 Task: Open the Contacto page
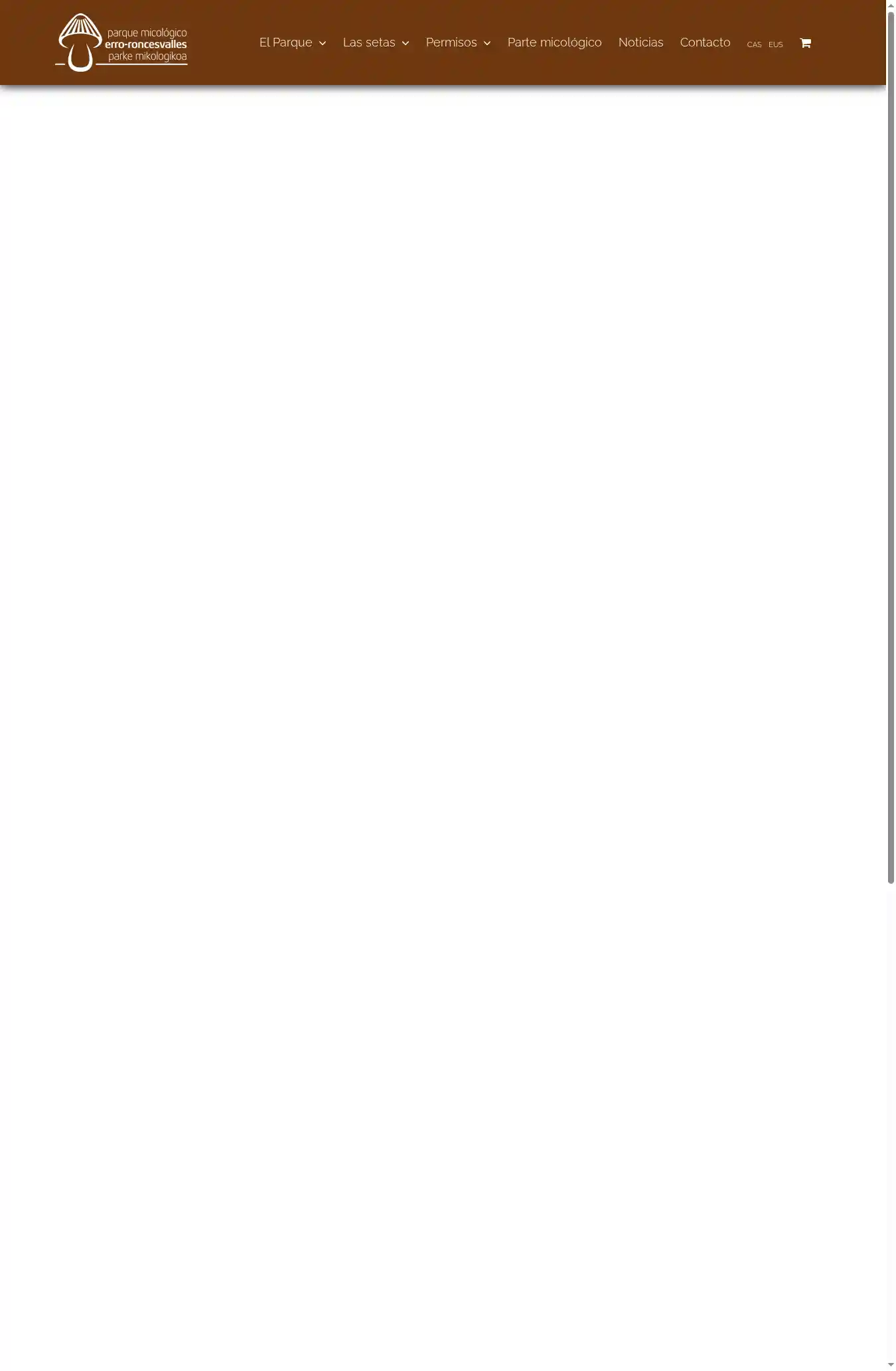[x=705, y=42]
